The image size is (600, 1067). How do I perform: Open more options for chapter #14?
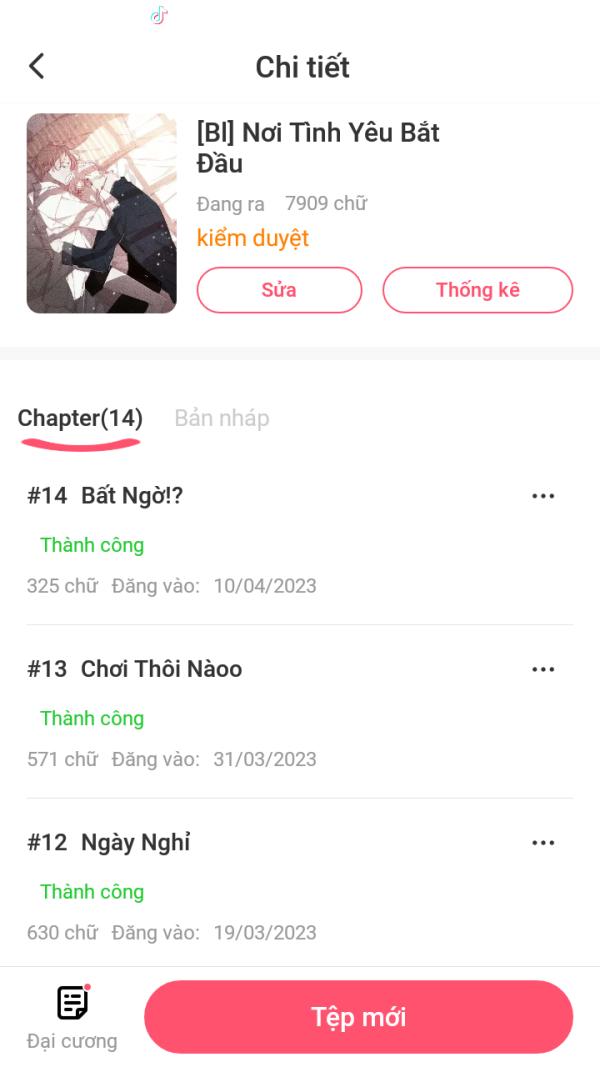543,496
